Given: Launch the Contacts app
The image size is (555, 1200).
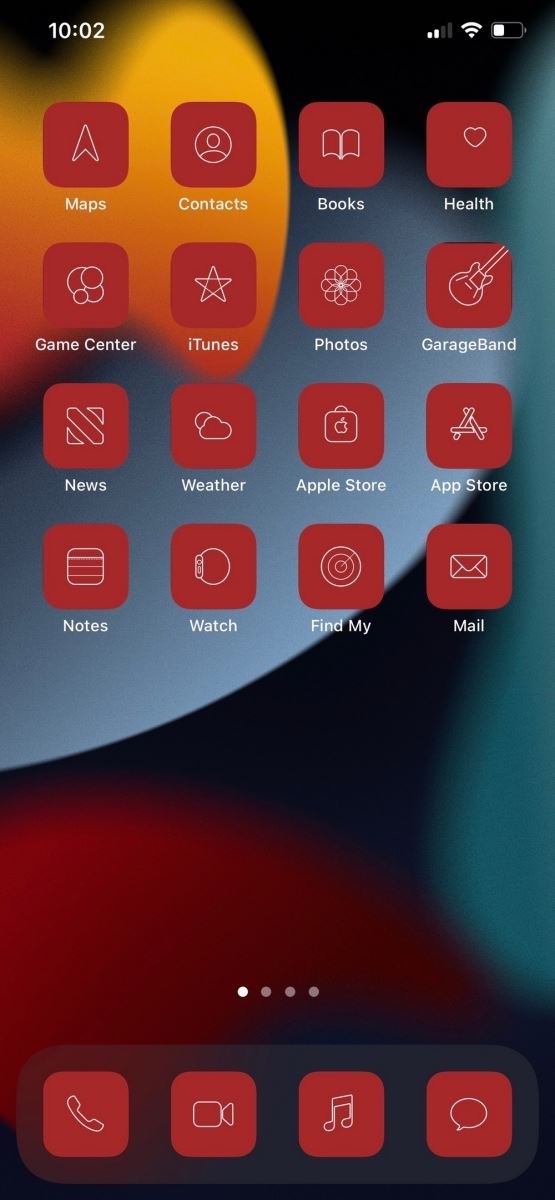Looking at the screenshot, I should [213, 145].
